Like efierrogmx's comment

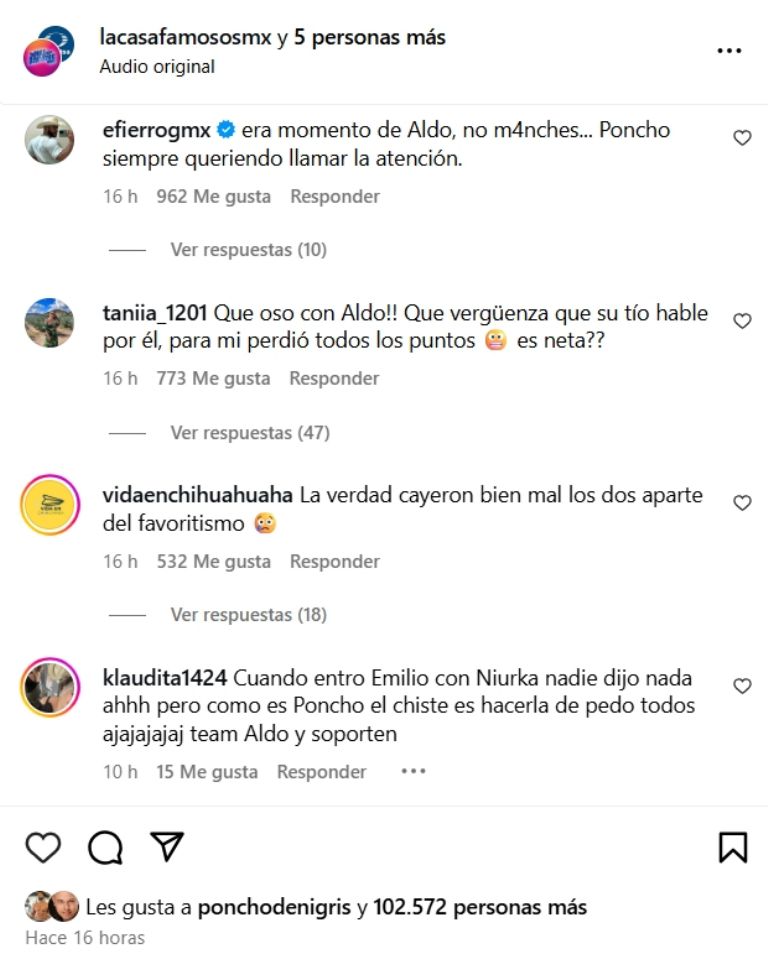pos(742,138)
